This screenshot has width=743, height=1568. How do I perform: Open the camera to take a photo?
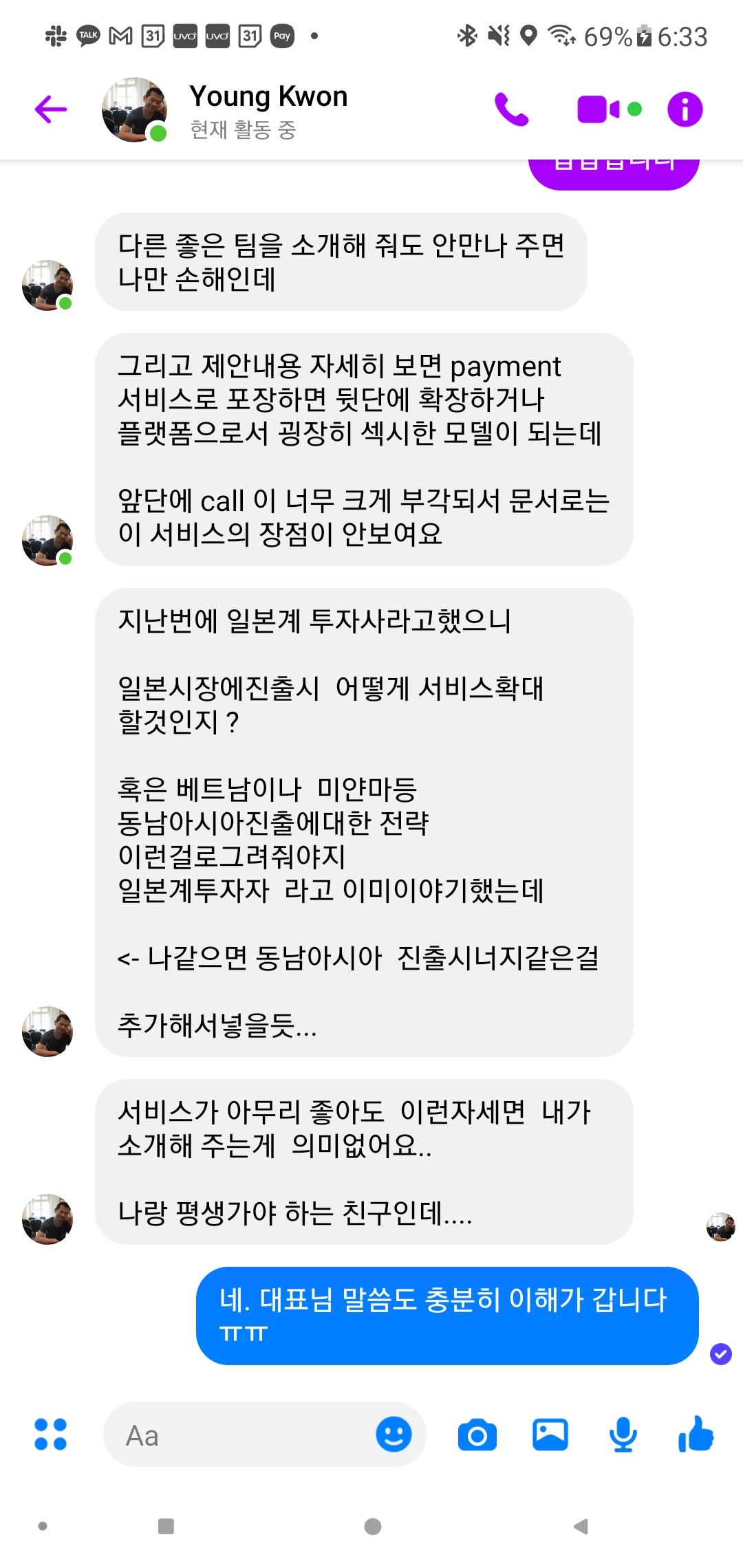[x=477, y=1435]
